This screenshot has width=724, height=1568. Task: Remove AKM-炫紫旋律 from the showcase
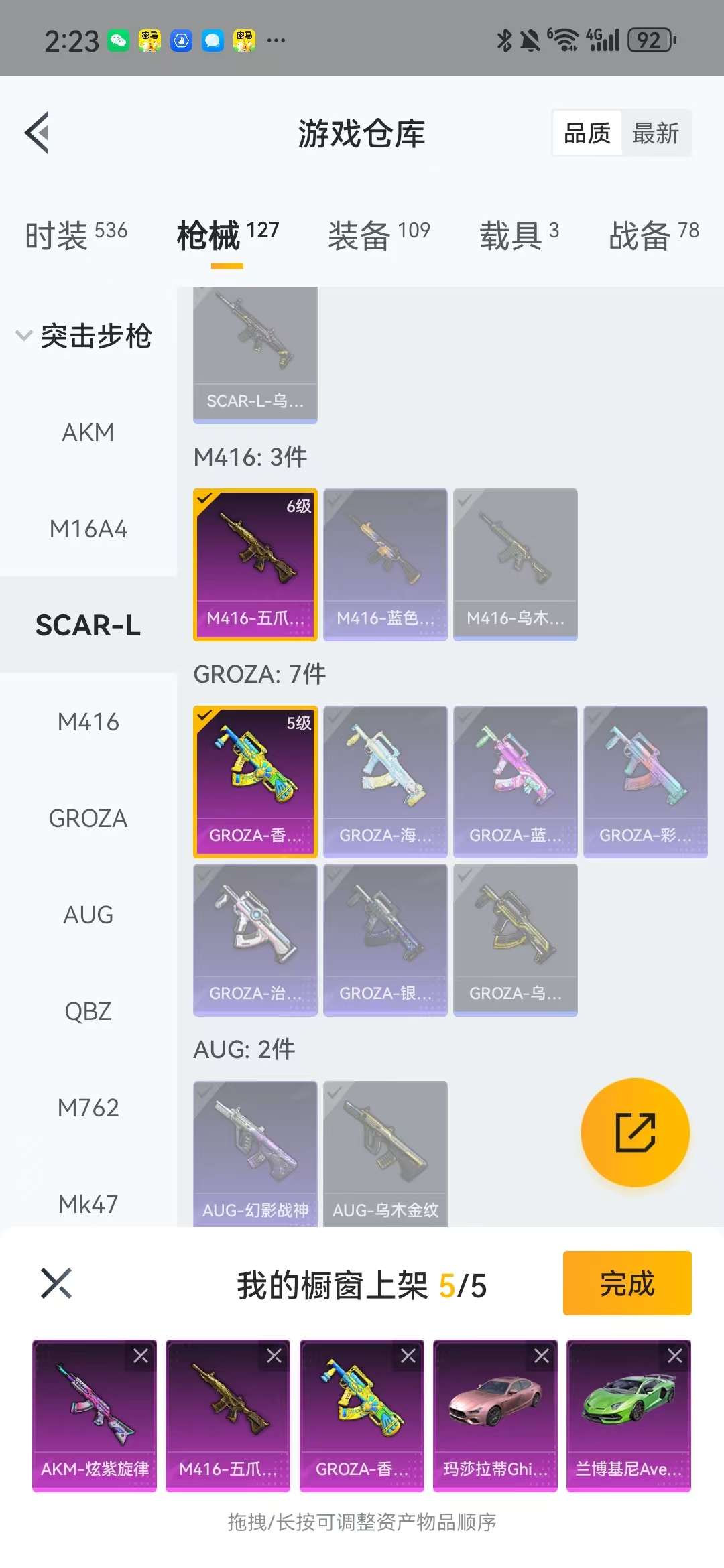tap(141, 1356)
